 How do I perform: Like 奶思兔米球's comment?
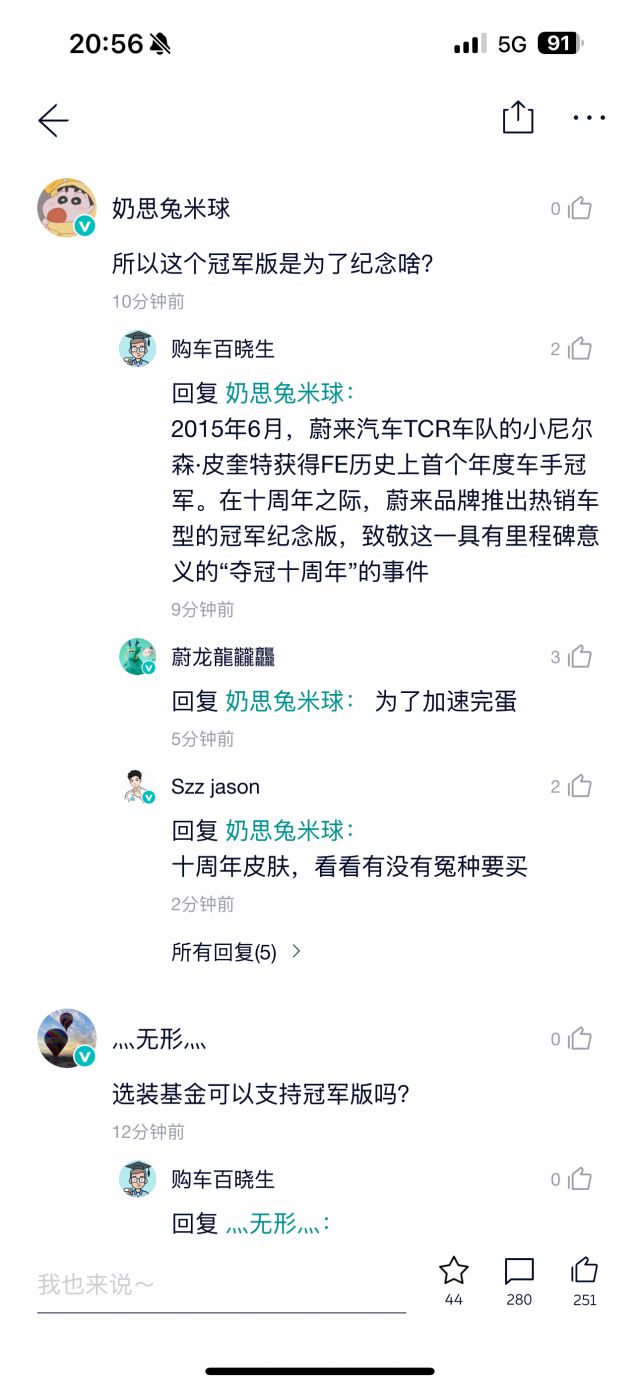click(x=580, y=208)
